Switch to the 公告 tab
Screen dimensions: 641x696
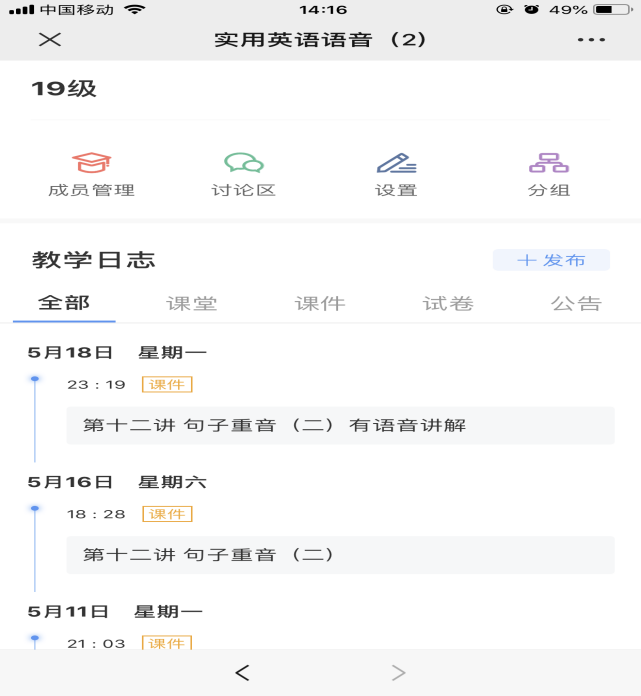tap(576, 304)
